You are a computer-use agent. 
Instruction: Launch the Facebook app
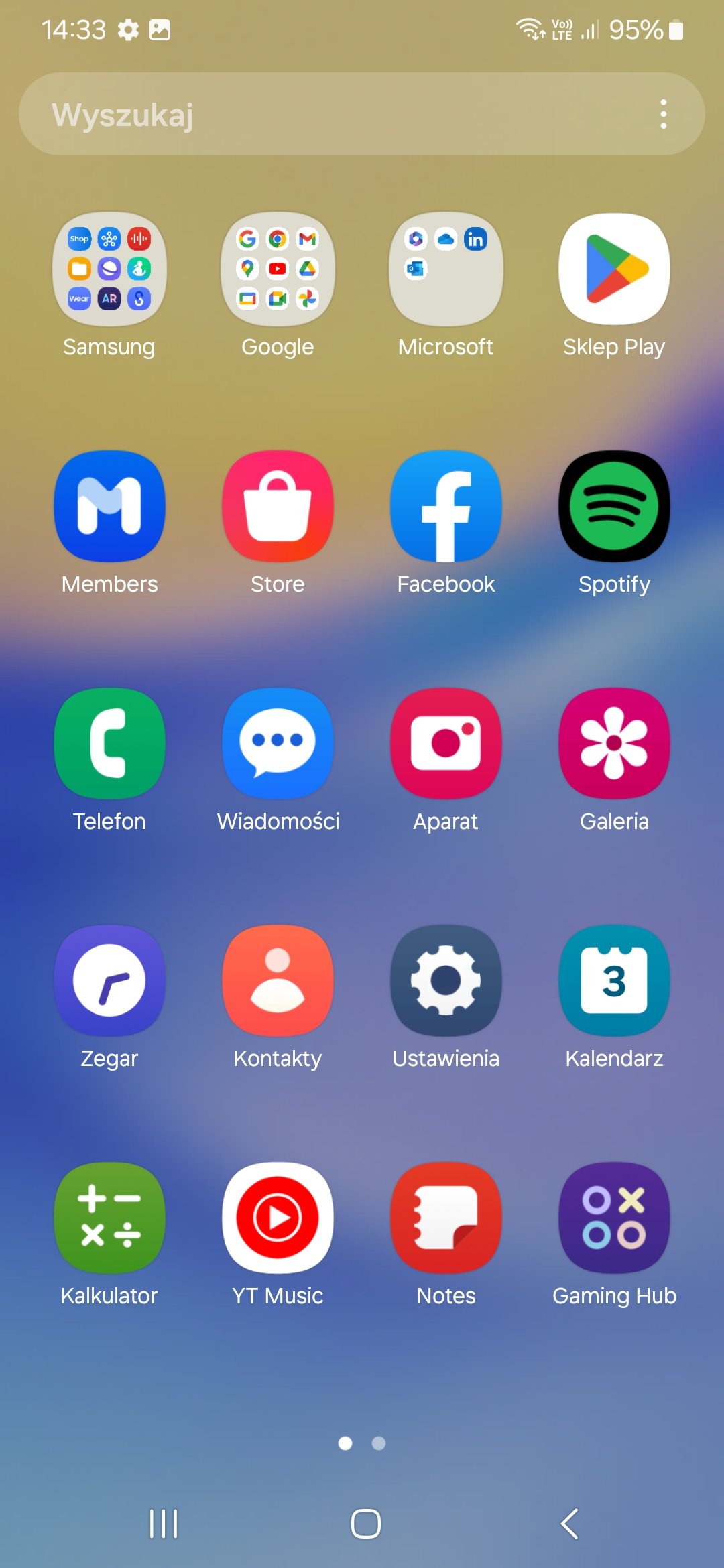pos(446,507)
